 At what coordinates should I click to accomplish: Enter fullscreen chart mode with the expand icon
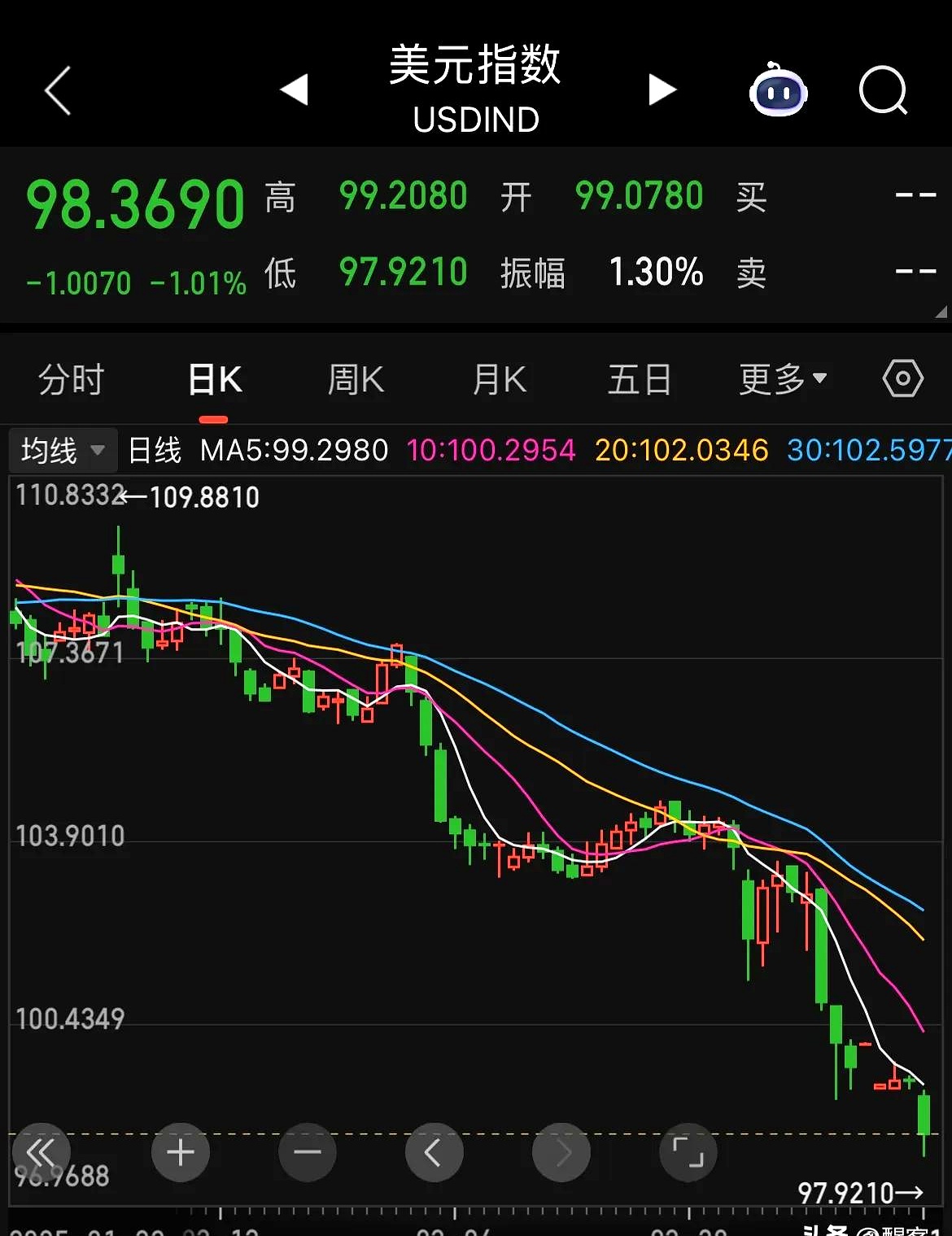coord(688,1152)
